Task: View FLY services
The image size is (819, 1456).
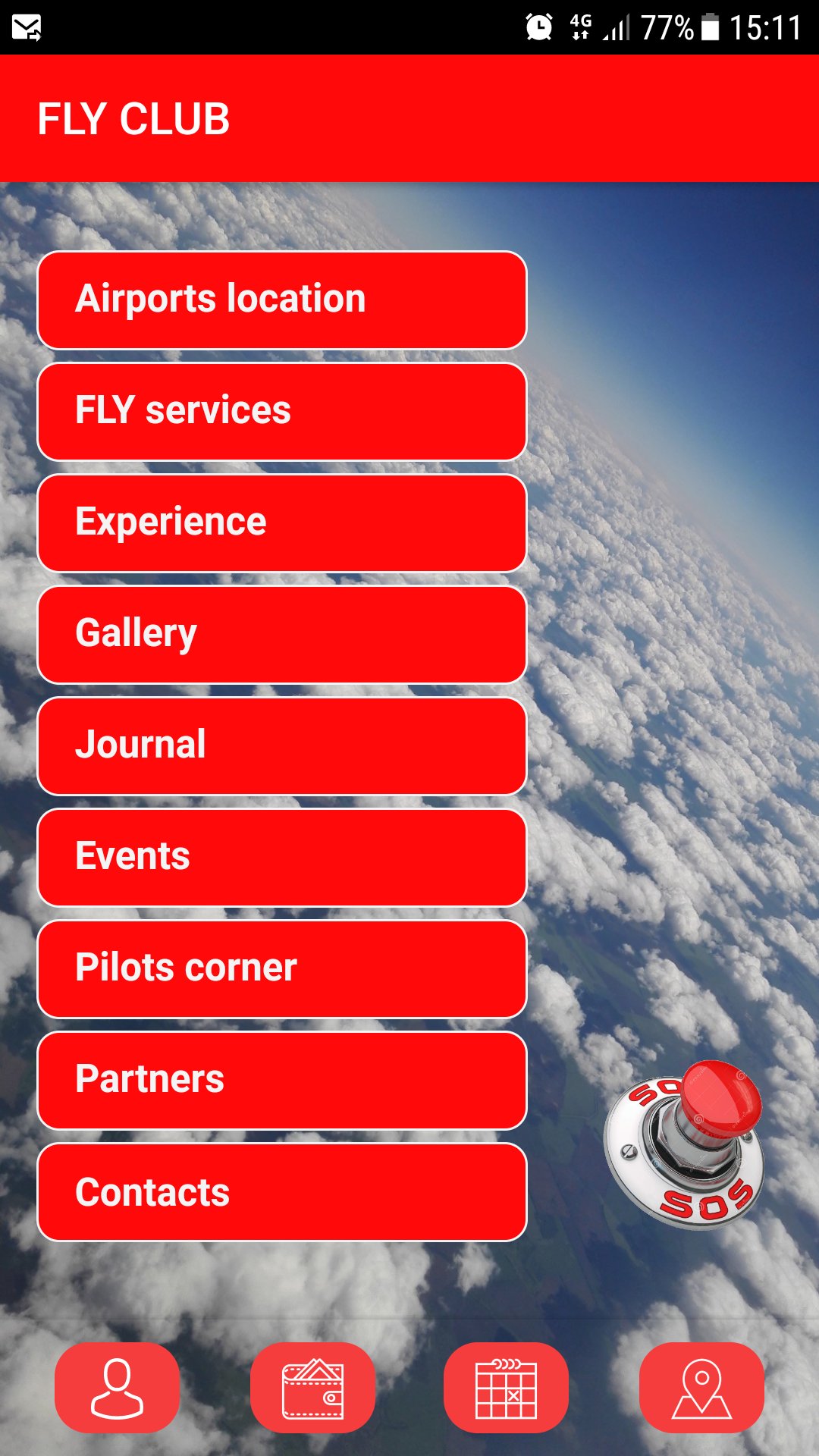Action: [x=283, y=411]
